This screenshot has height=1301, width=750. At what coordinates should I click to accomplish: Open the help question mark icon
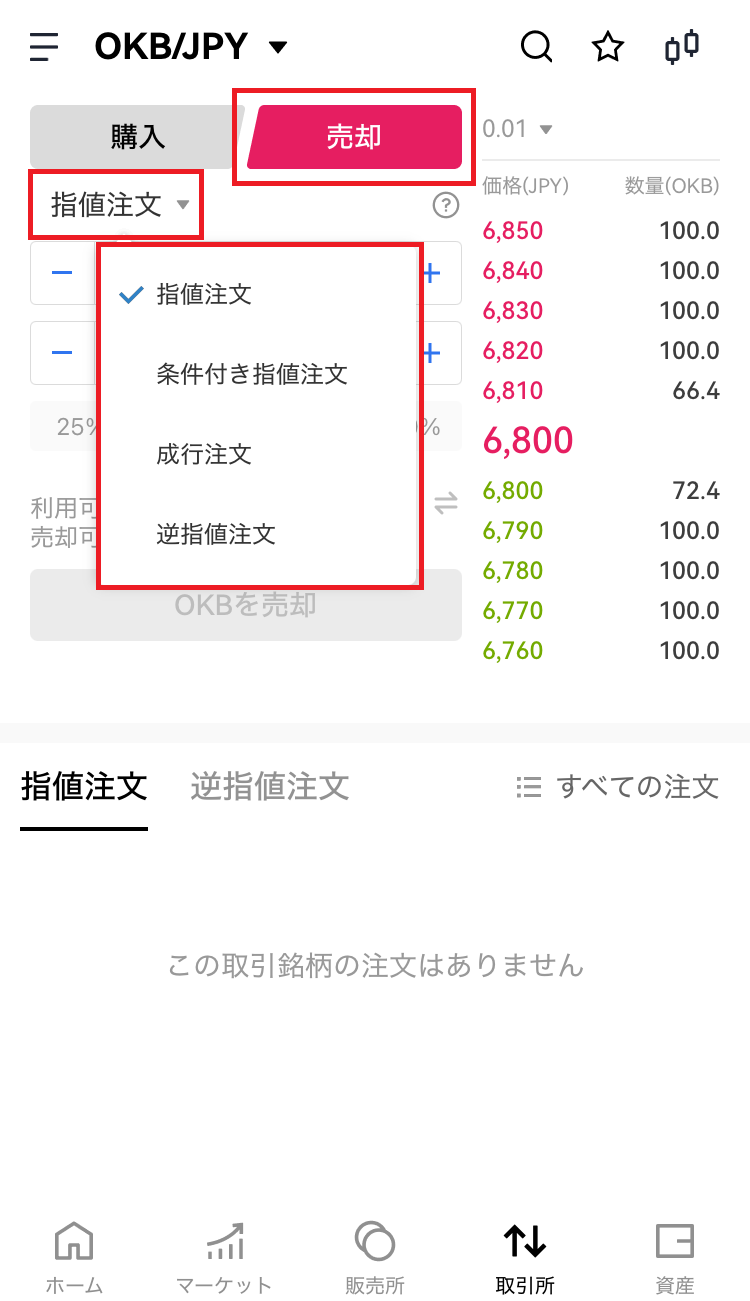click(x=445, y=205)
